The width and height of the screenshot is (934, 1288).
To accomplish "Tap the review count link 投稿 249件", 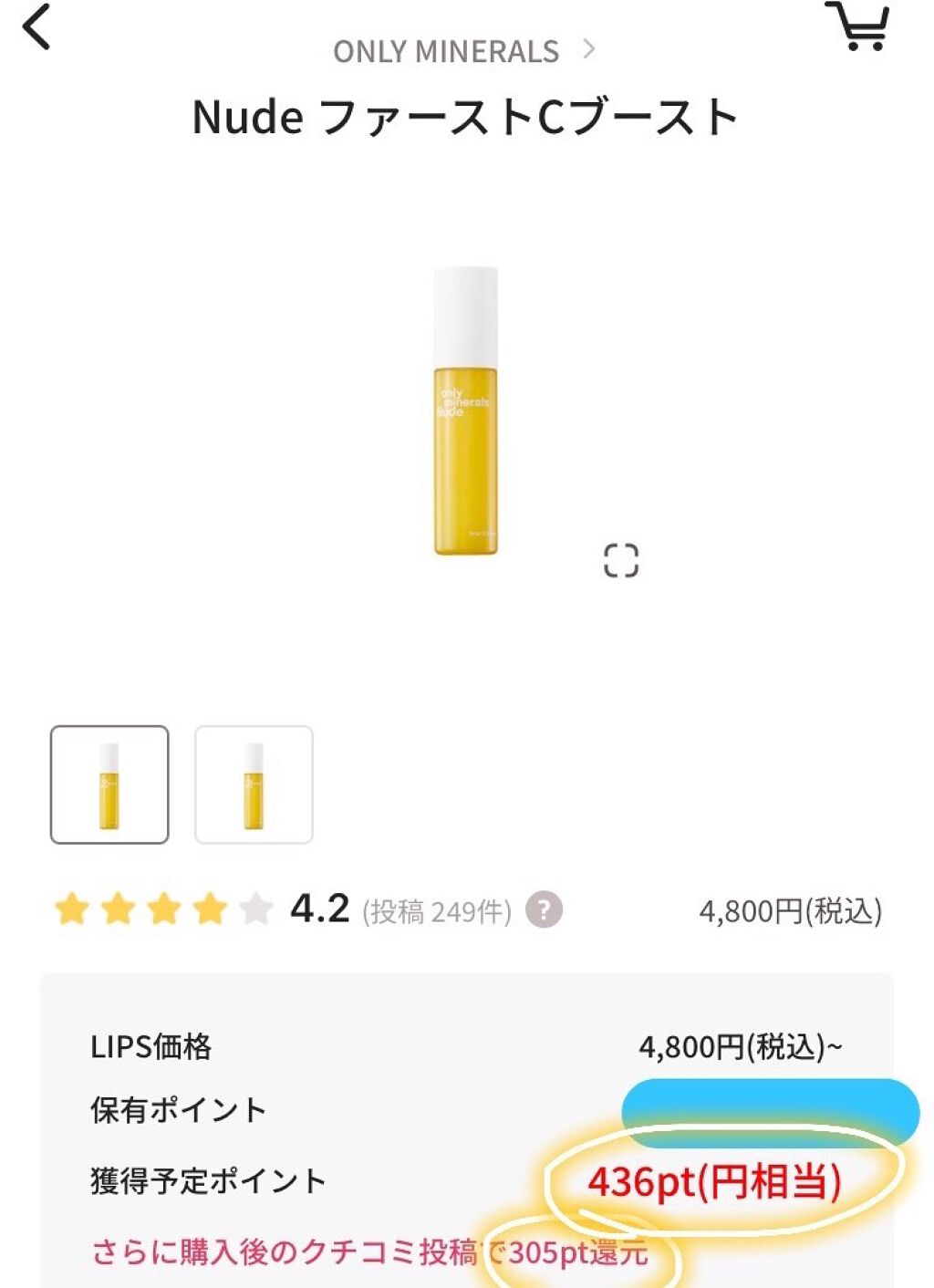I will [x=436, y=909].
